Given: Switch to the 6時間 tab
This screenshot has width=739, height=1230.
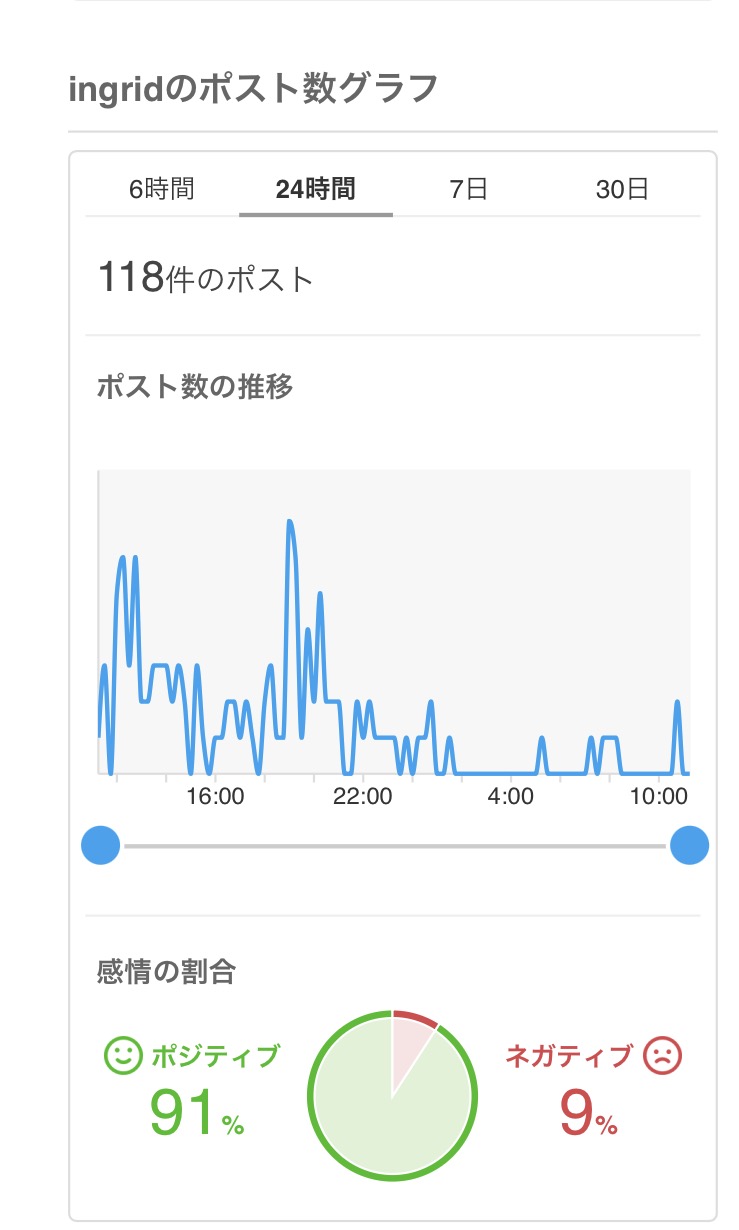Looking at the screenshot, I should 161,189.
